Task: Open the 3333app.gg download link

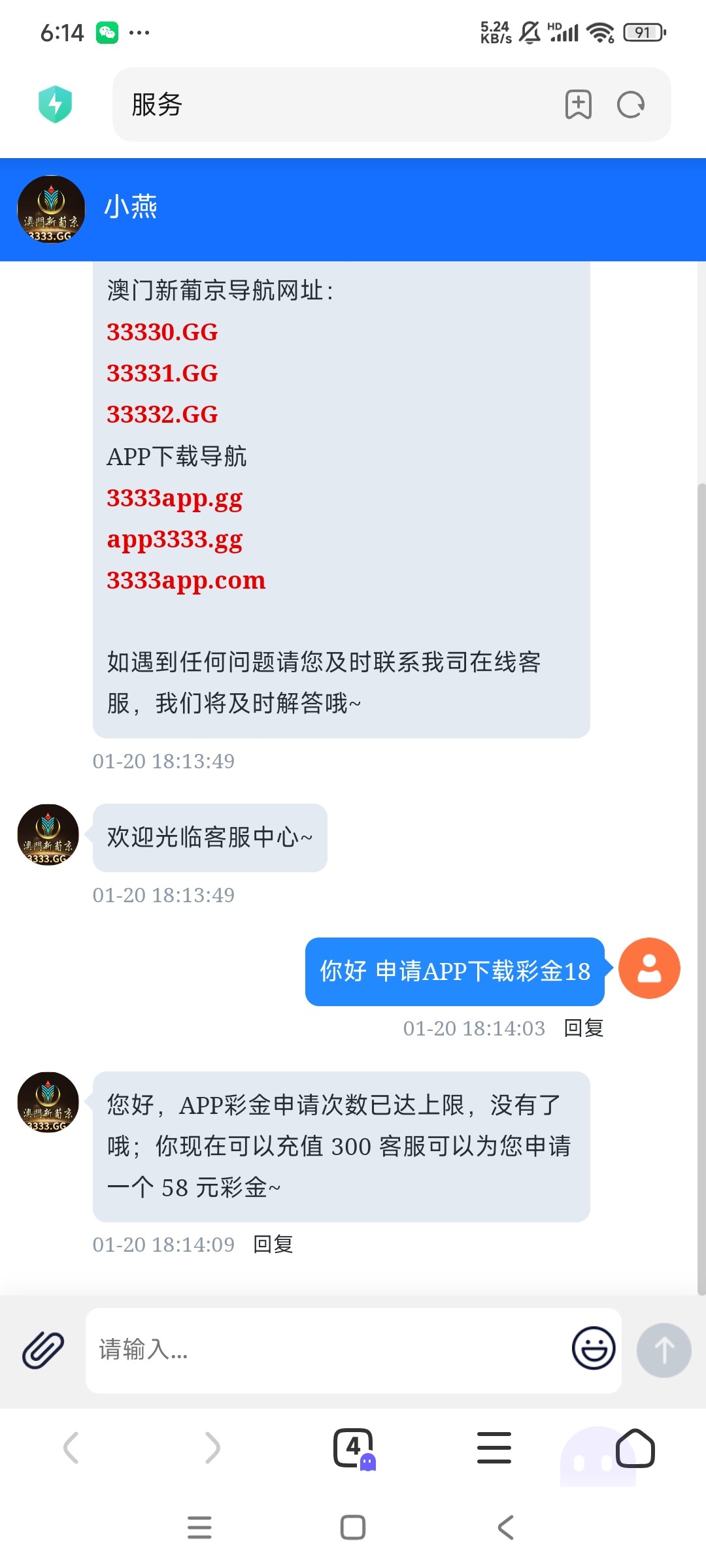Action: (x=175, y=498)
